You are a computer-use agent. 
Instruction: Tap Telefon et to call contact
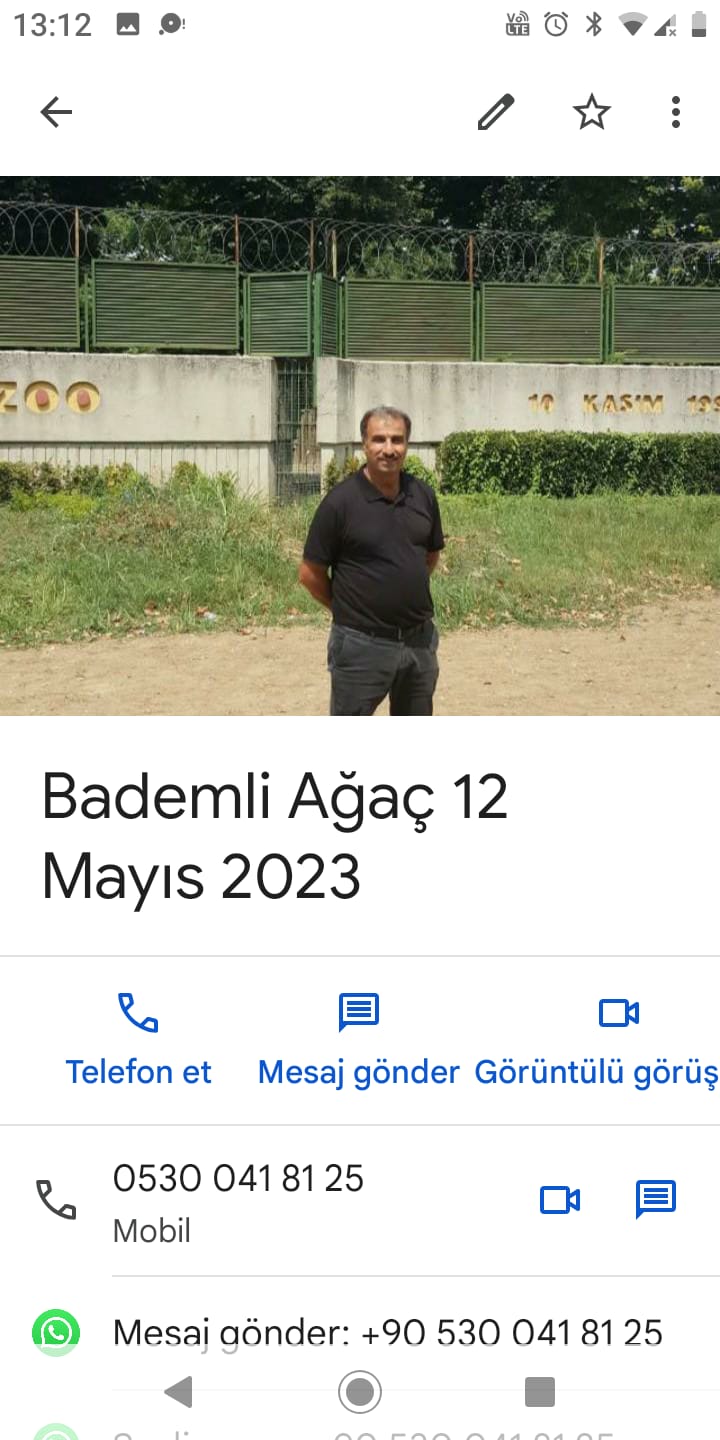(138, 1040)
